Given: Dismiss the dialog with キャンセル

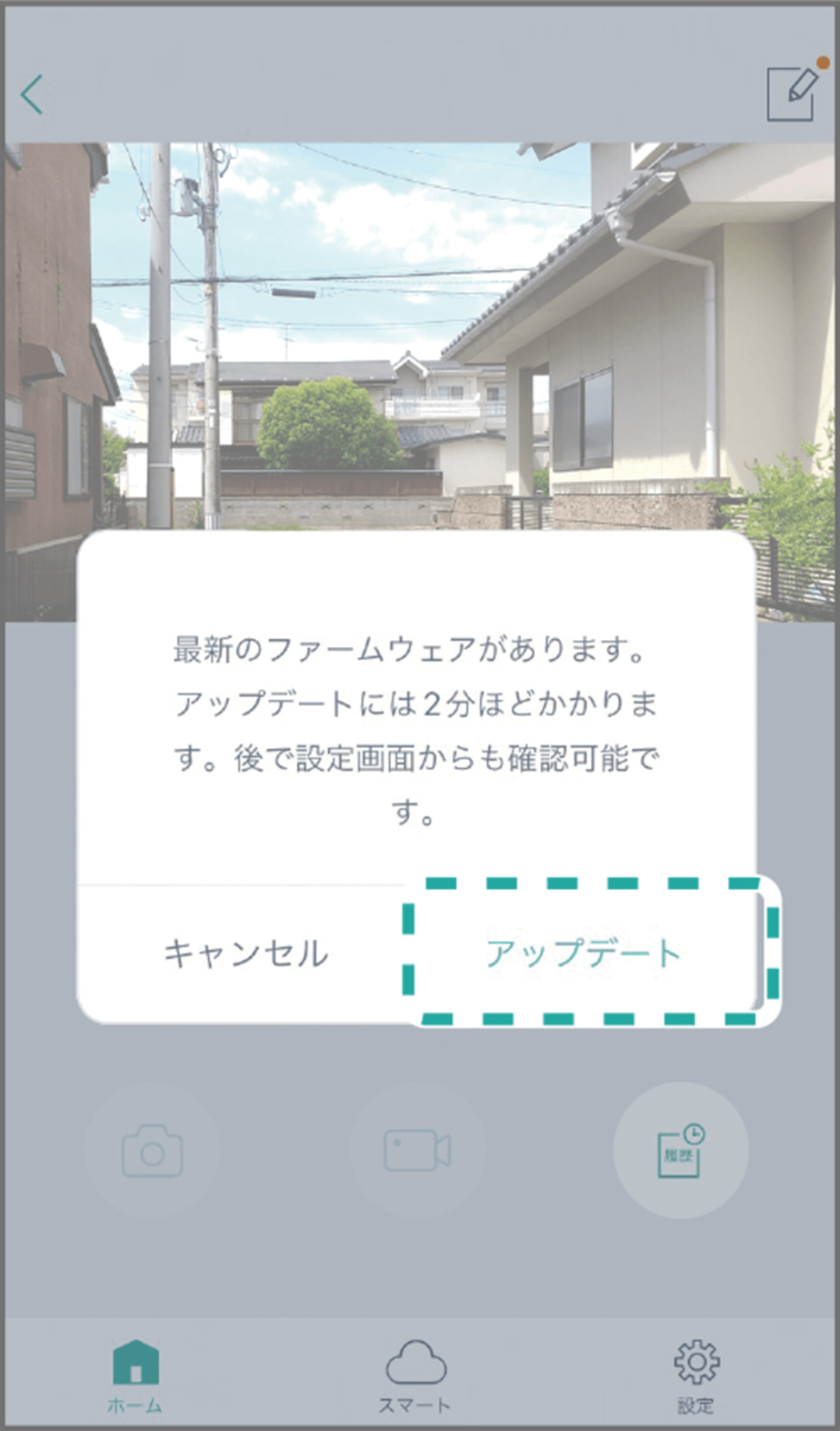Looking at the screenshot, I should [245, 954].
